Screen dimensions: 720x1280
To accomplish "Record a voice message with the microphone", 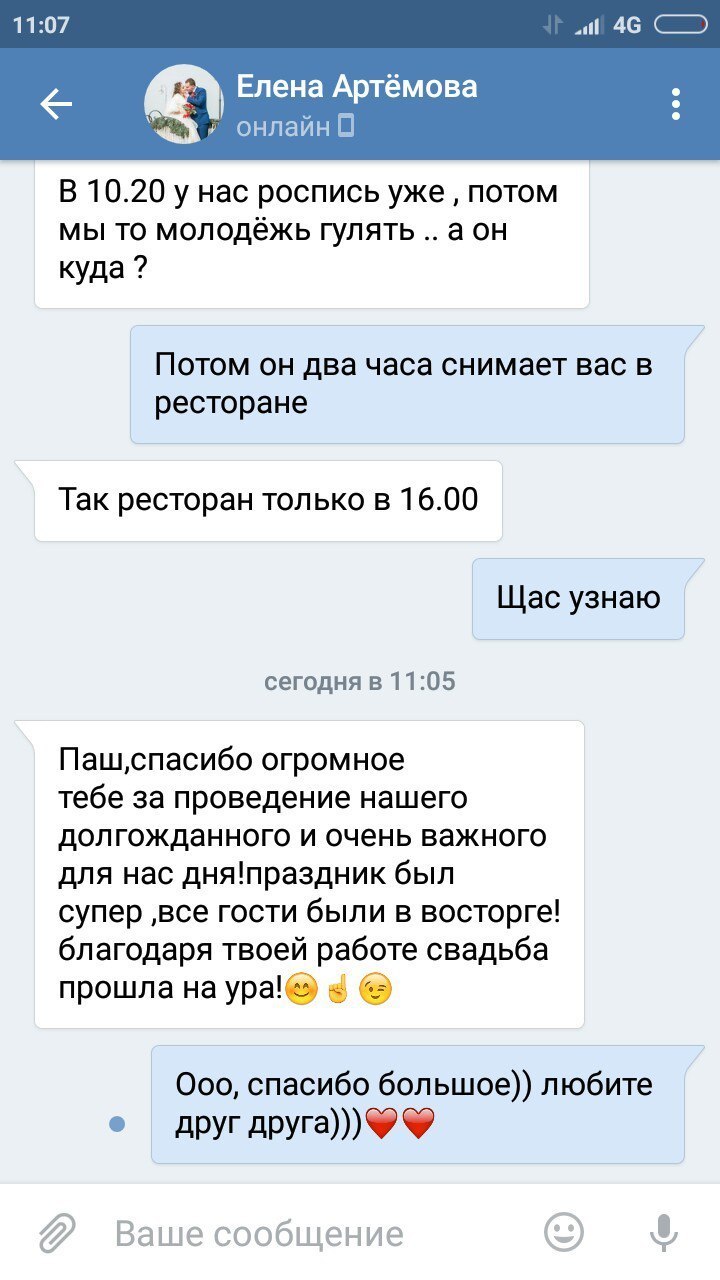I will click(x=662, y=1233).
